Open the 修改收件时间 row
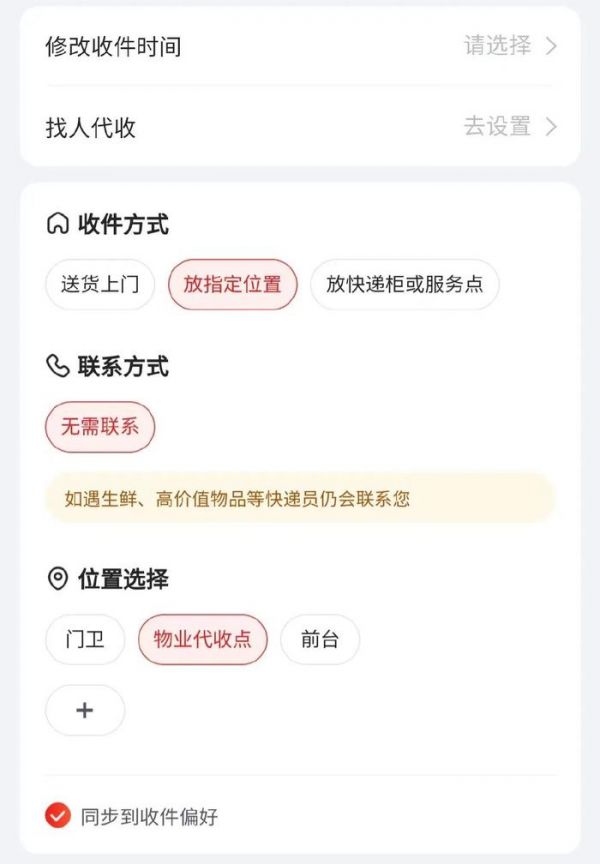Screen dimensions: 600x864 click(x=300, y=46)
